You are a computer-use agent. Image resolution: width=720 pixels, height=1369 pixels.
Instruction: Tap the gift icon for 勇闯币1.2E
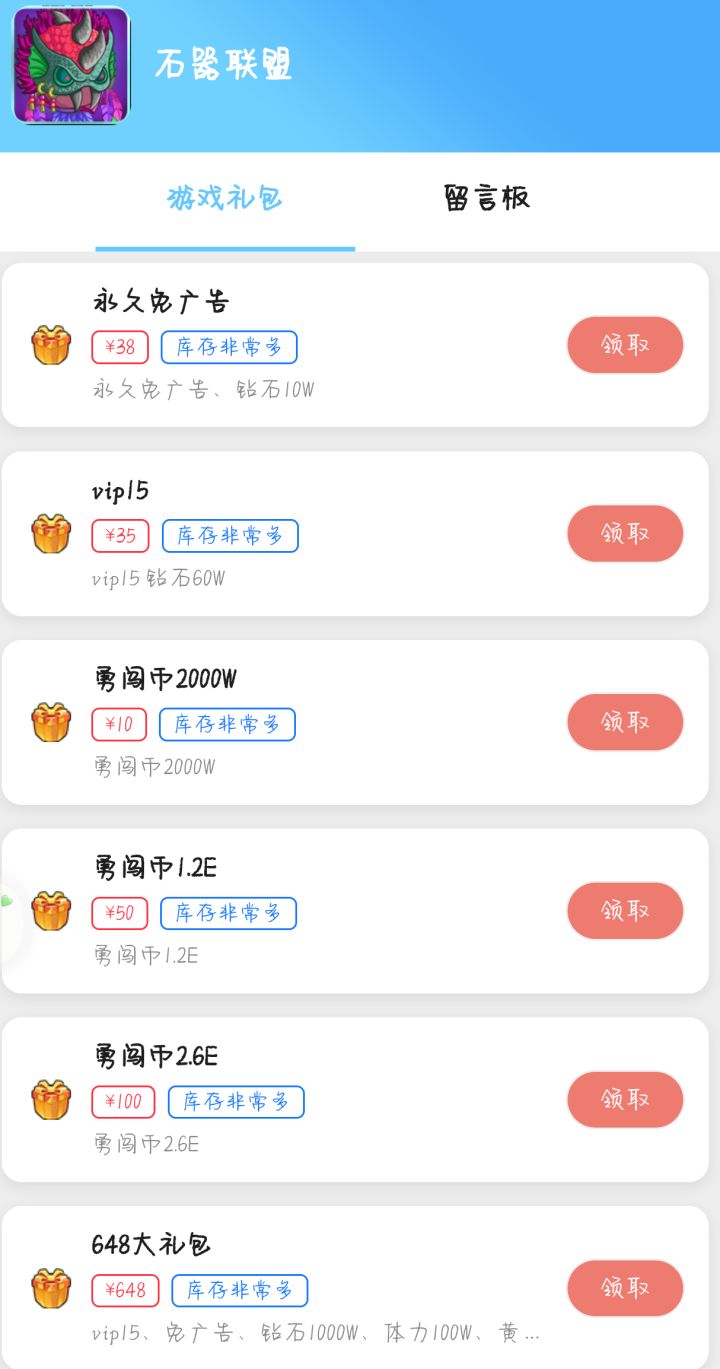coord(51,912)
